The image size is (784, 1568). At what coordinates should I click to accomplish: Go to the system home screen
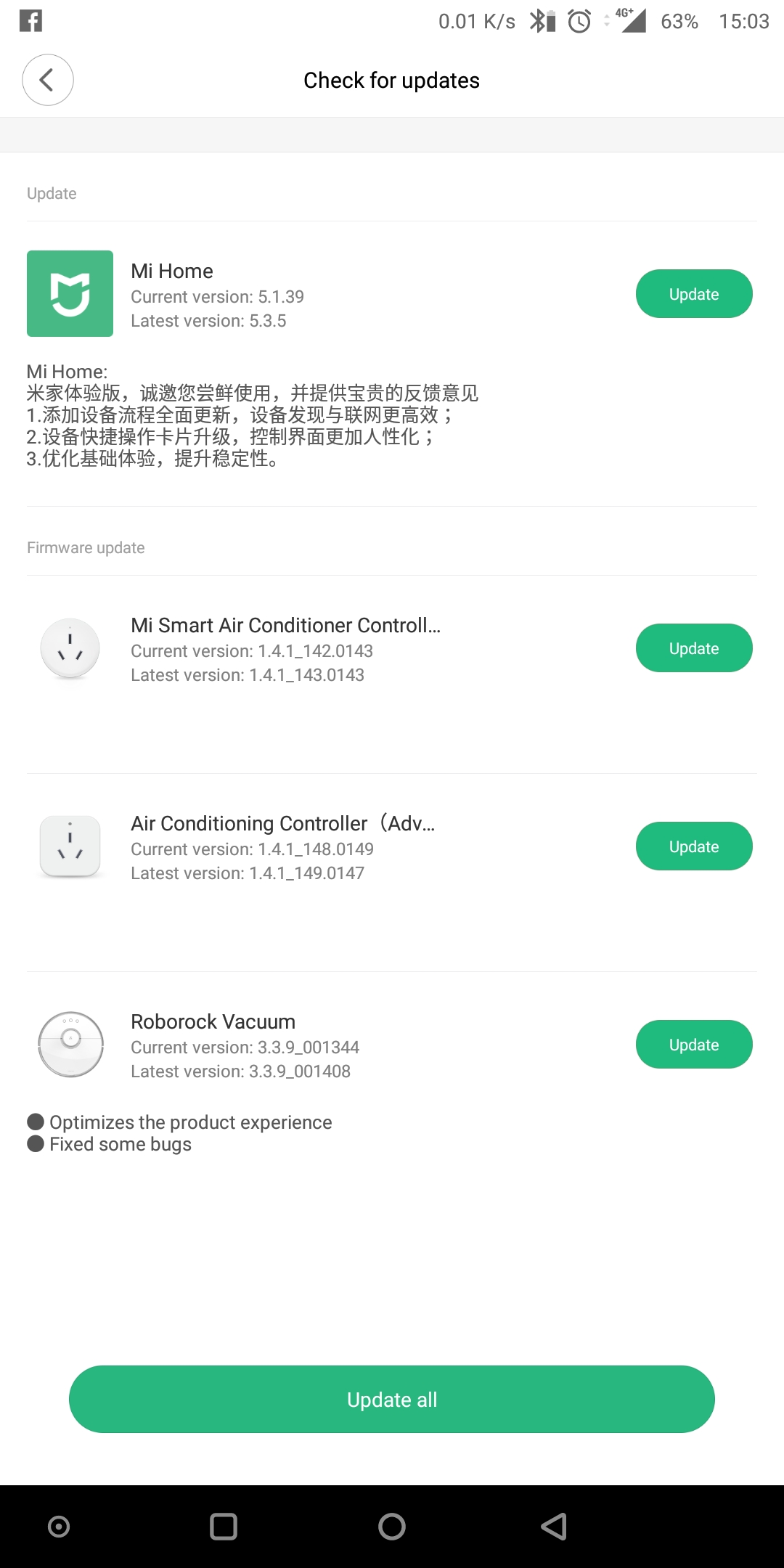click(392, 1527)
